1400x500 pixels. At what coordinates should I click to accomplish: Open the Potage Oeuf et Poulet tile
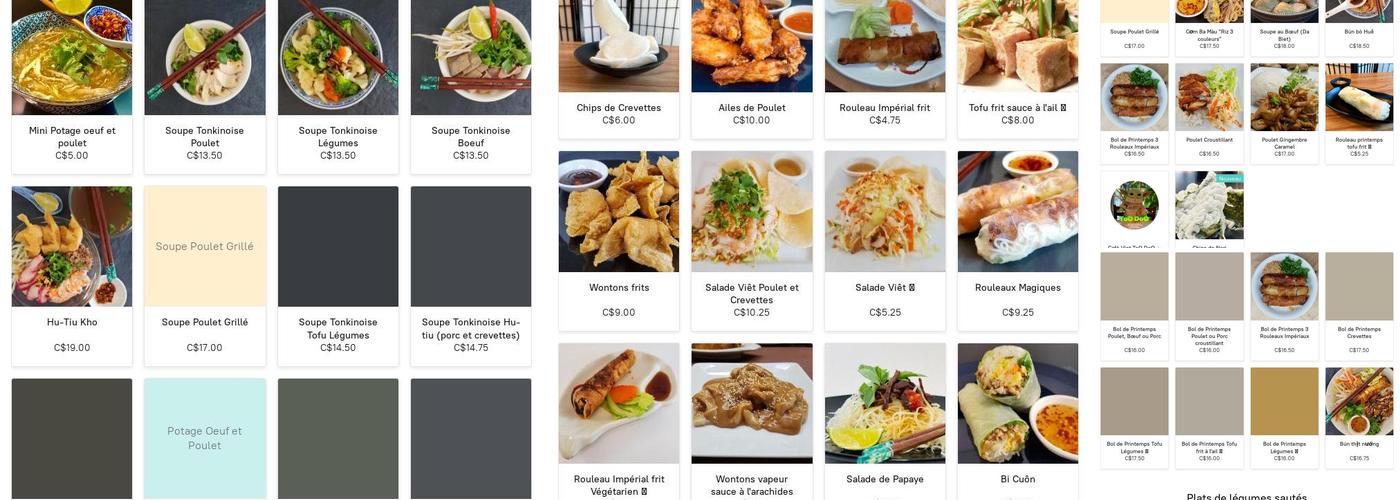pos(205,437)
